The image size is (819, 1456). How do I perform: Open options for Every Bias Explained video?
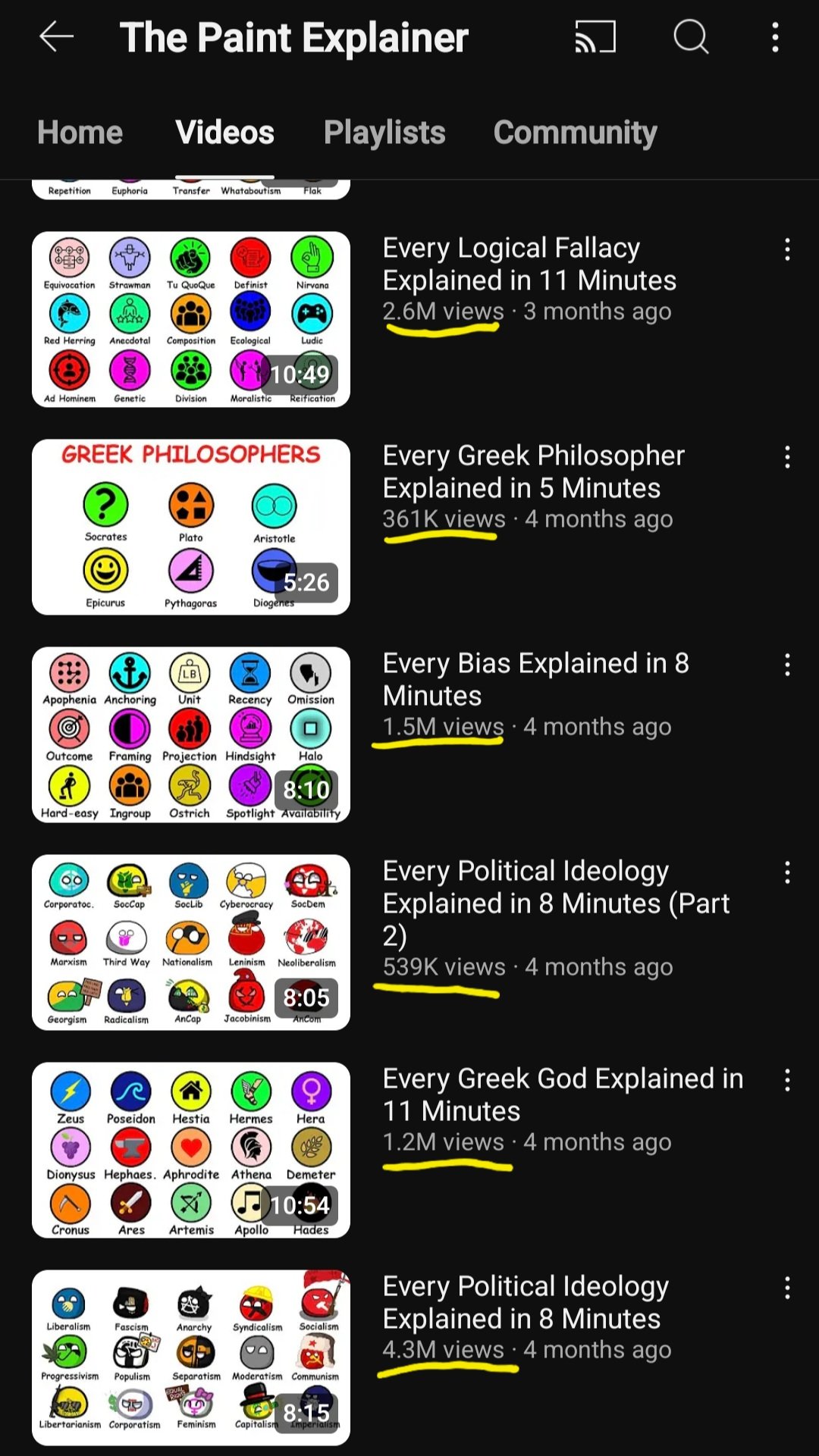point(787,665)
